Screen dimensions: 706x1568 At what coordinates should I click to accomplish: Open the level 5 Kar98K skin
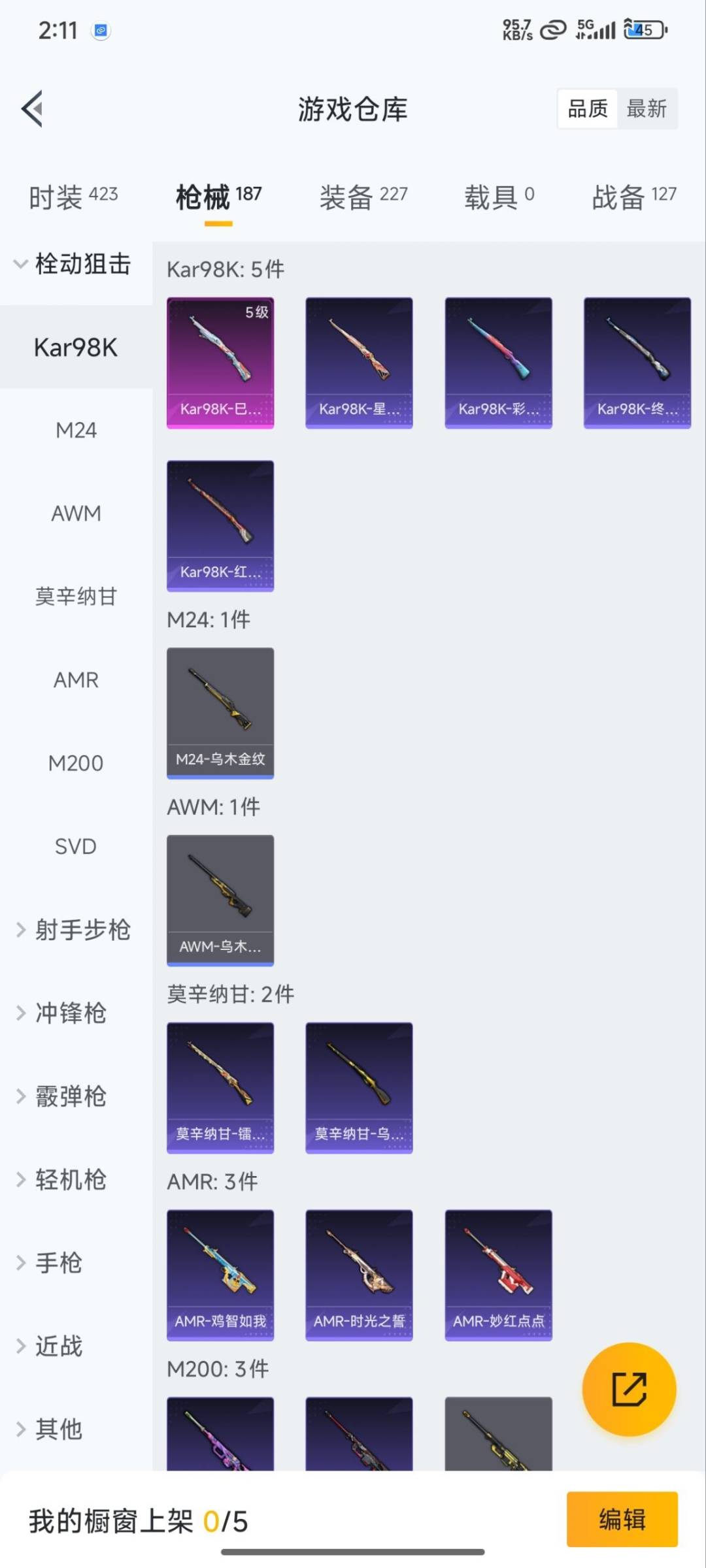click(220, 363)
